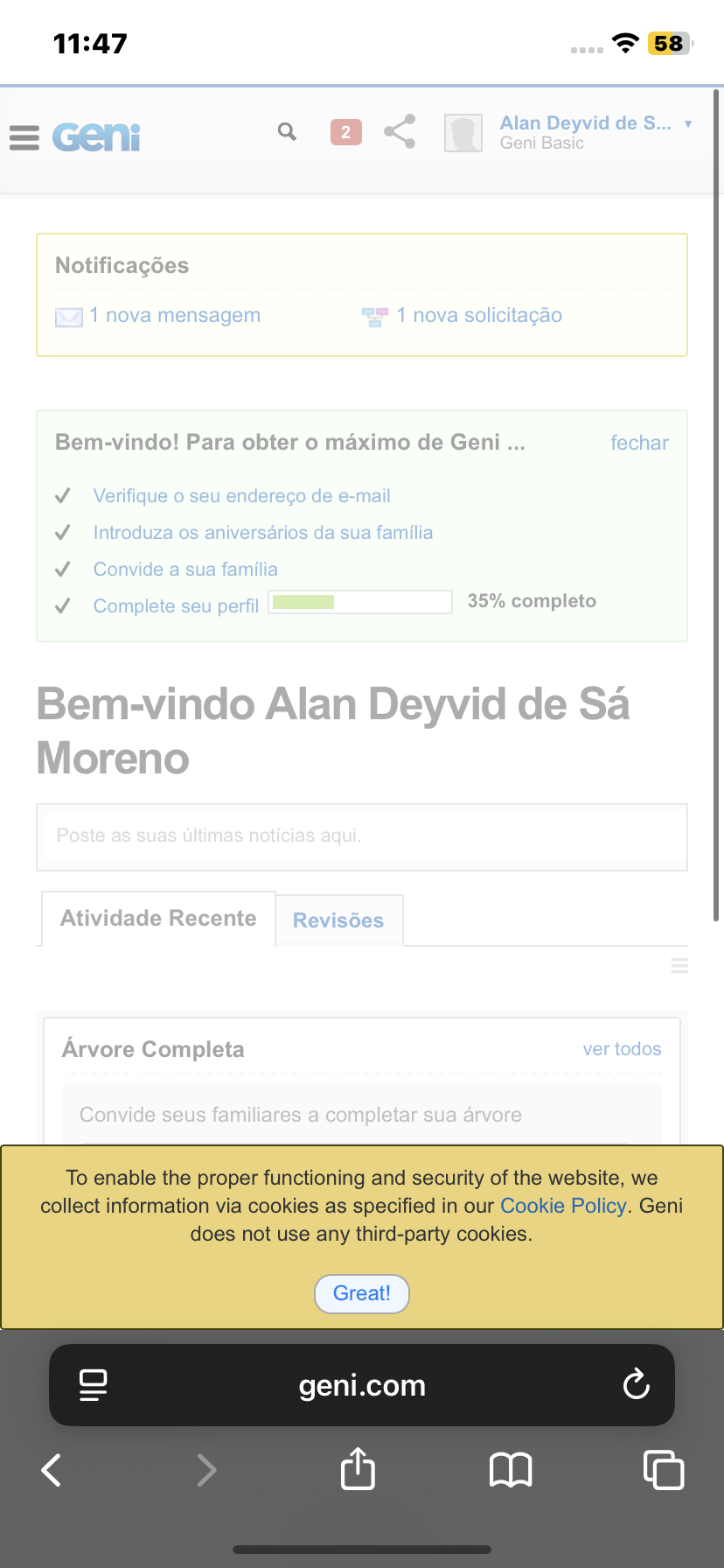View the 1 nova solicitação link
This screenshot has height=1568, width=724.
point(478,316)
